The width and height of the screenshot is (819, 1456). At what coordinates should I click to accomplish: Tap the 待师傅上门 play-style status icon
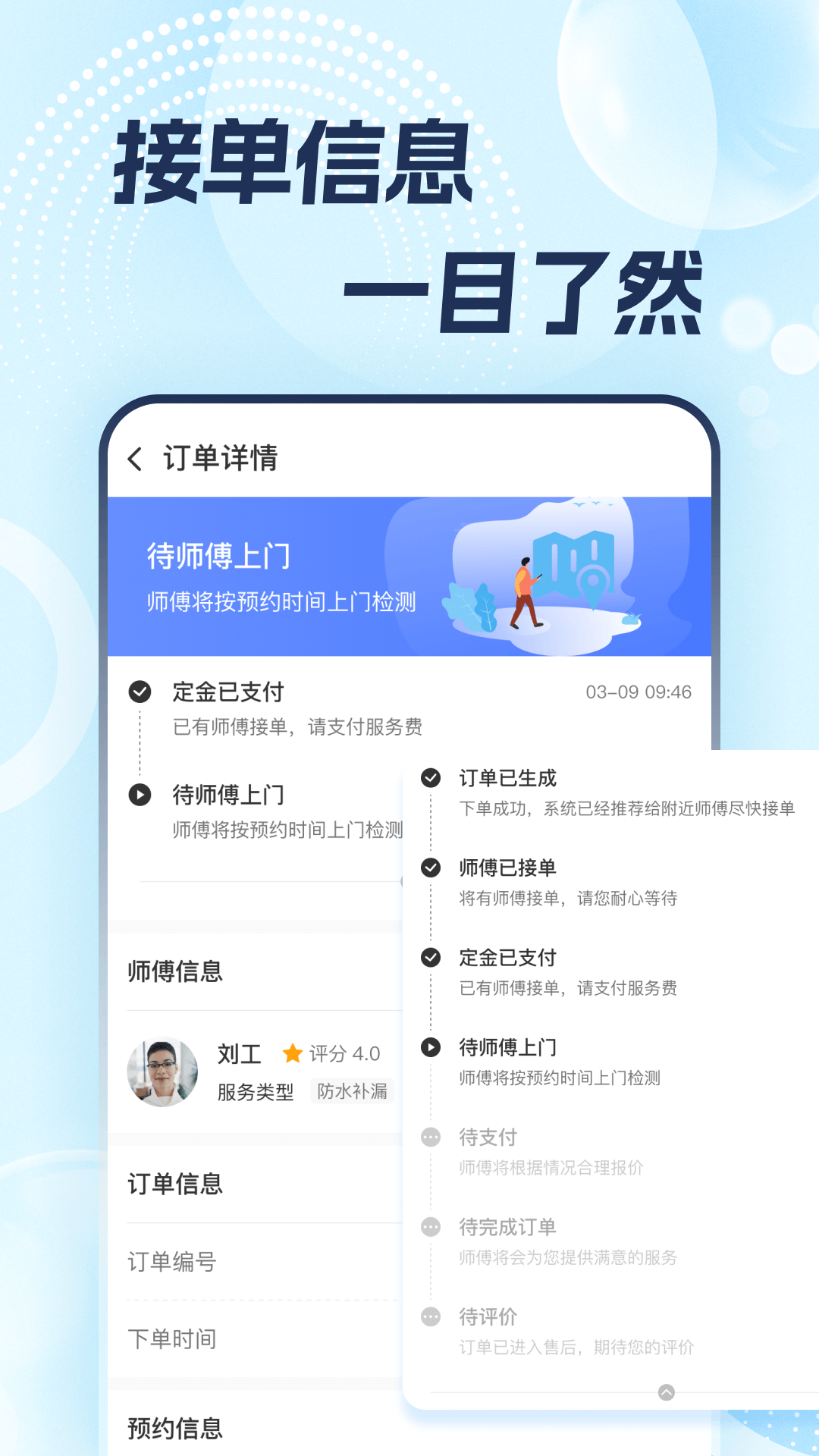point(140,795)
